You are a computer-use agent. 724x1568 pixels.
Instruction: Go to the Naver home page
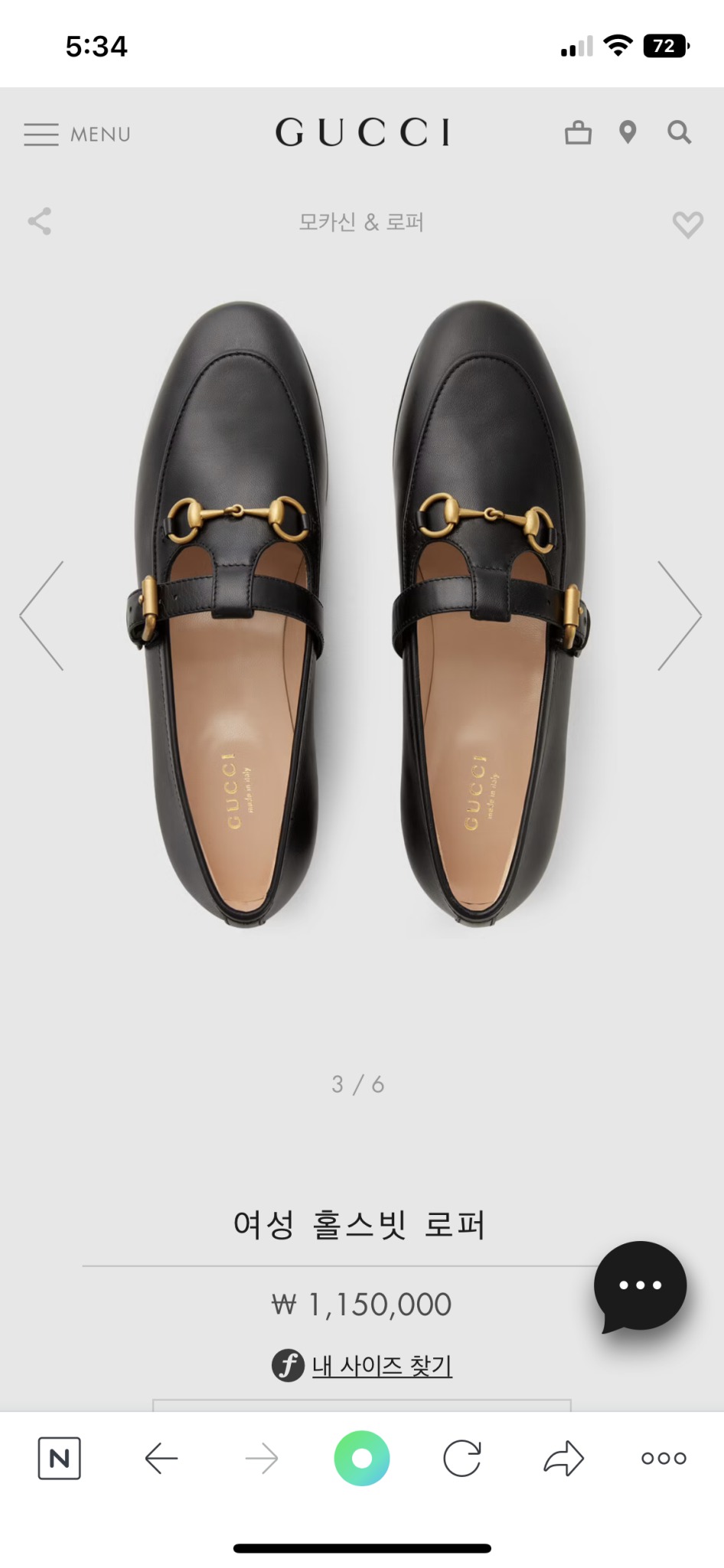pyautogui.click(x=59, y=1459)
